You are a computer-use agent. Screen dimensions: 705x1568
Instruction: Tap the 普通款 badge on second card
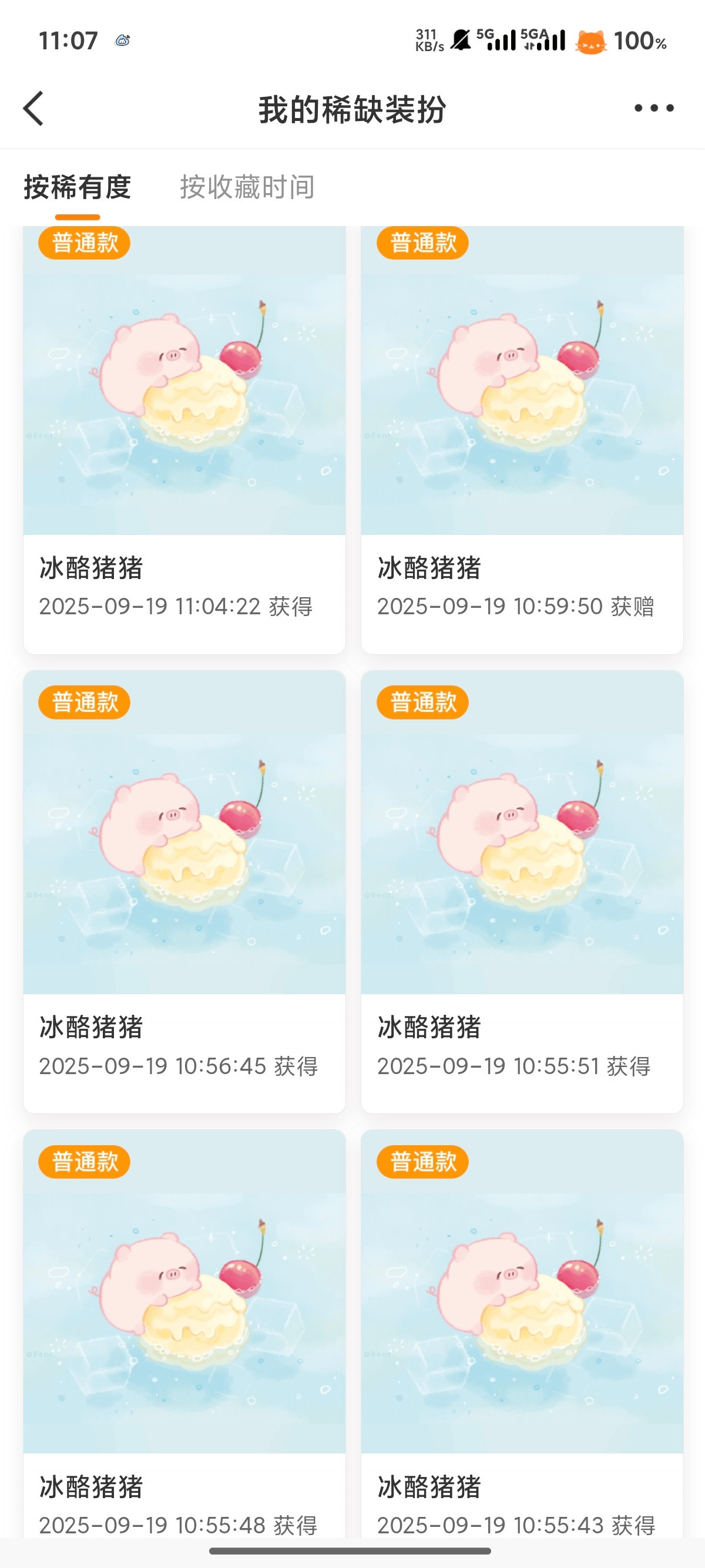pyautogui.click(x=423, y=243)
